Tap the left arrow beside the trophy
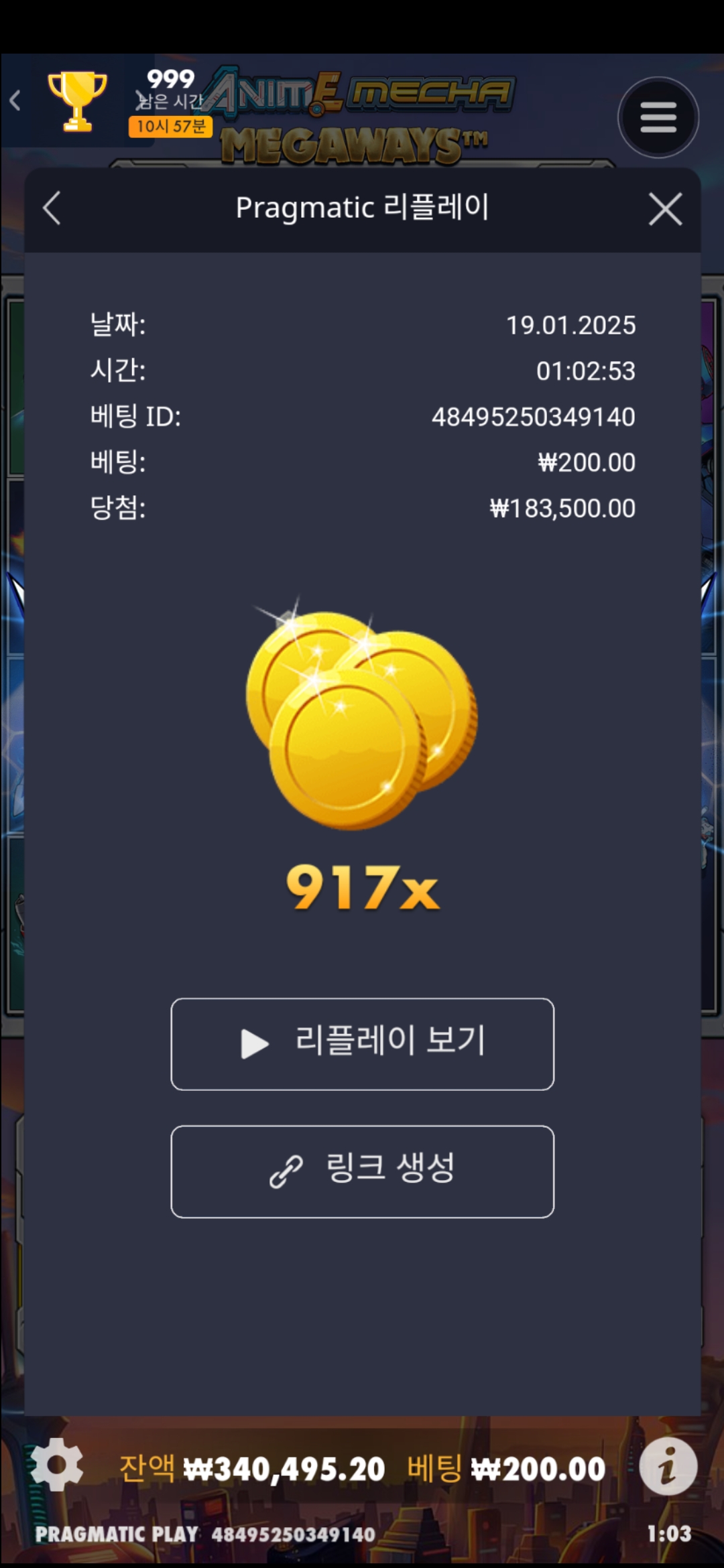Image resolution: width=724 pixels, height=1568 pixels. (15, 101)
